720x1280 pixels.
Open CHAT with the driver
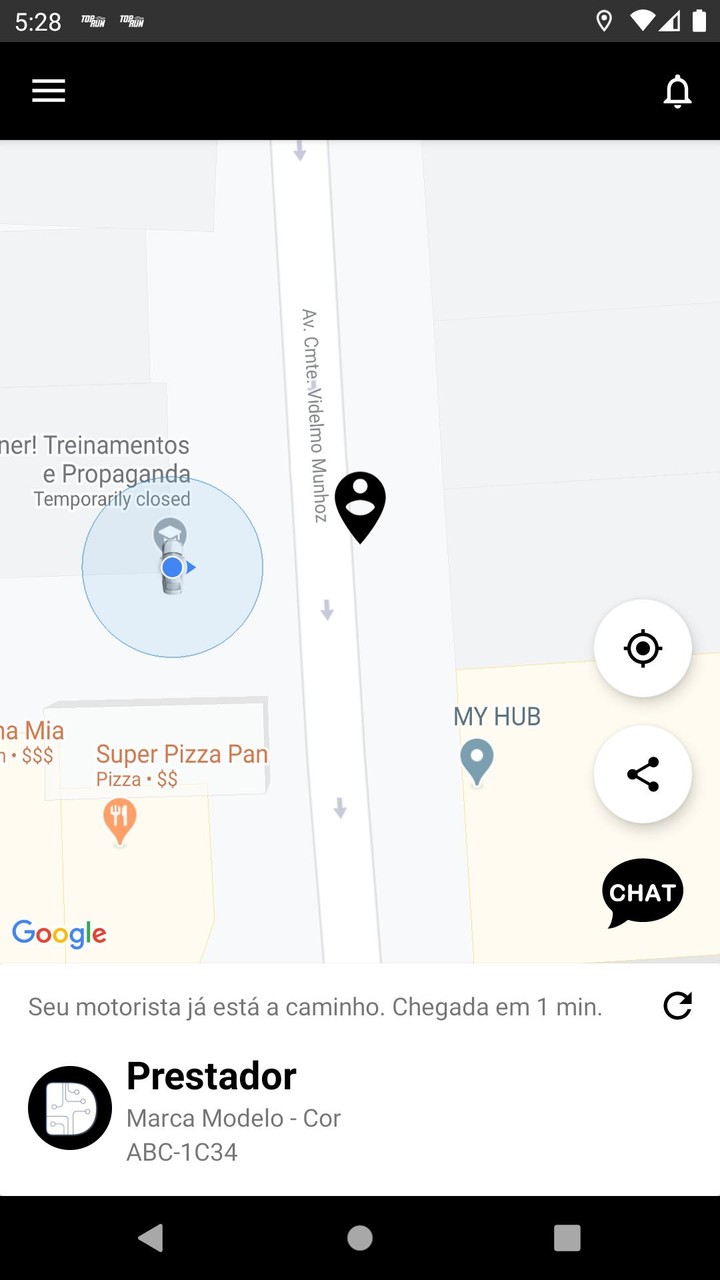tap(642, 893)
